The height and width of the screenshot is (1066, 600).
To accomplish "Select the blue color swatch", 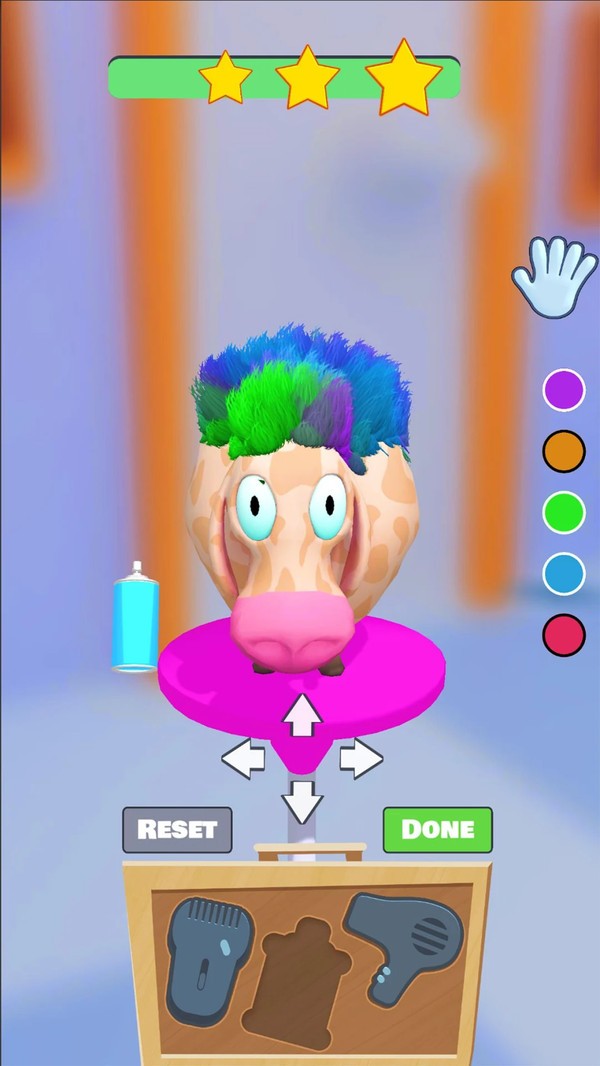I will tap(564, 573).
